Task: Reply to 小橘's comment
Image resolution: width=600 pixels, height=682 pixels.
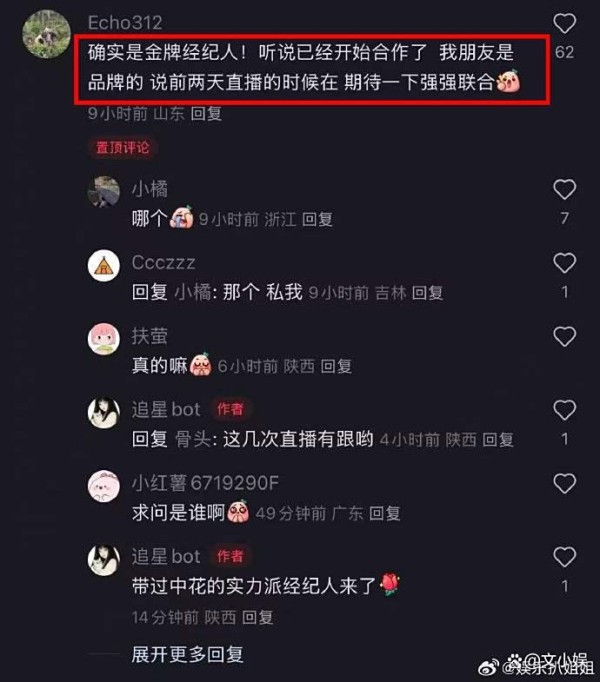Action: click(317, 219)
